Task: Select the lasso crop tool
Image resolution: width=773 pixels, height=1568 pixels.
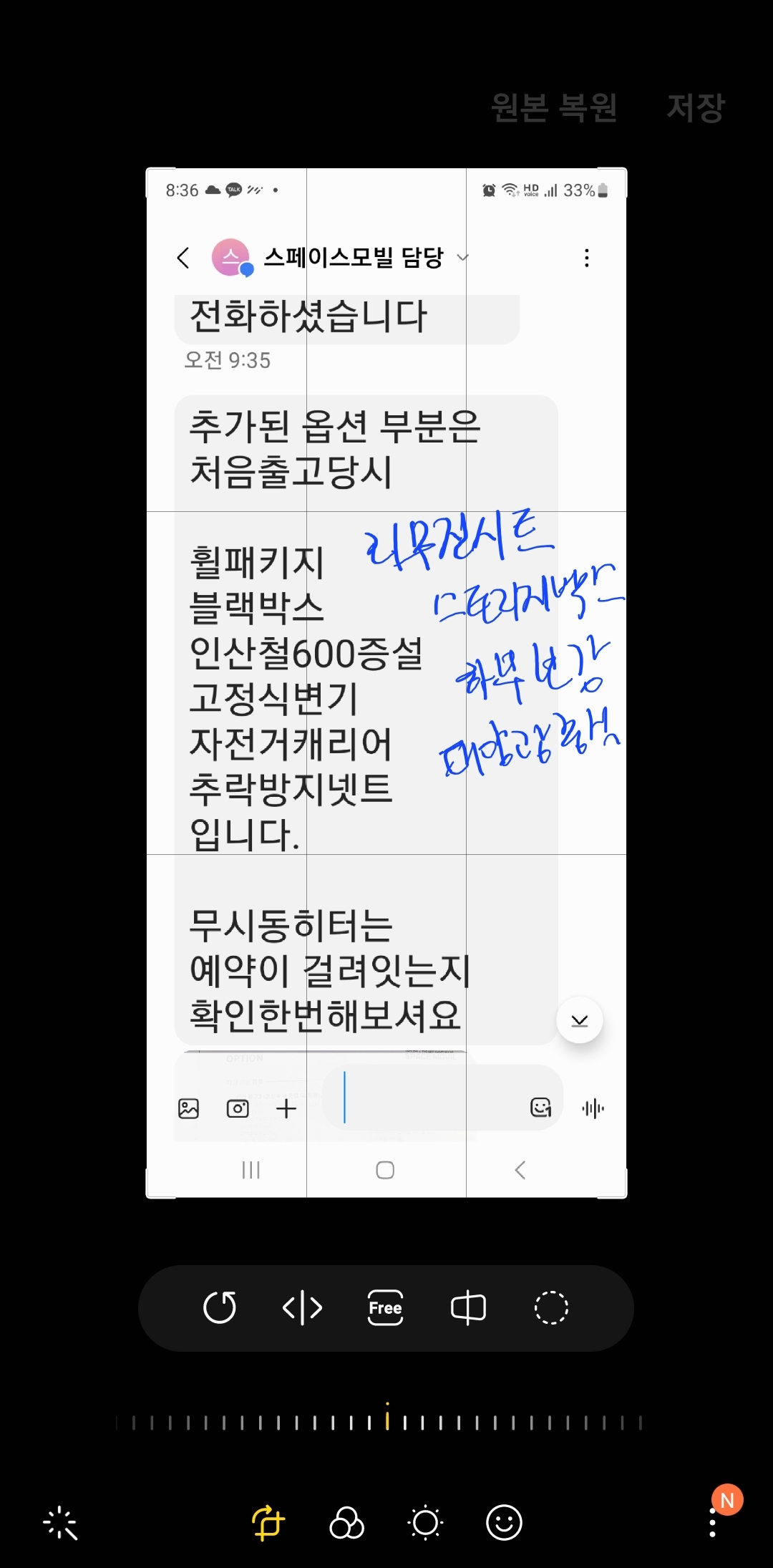Action: point(551,1307)
